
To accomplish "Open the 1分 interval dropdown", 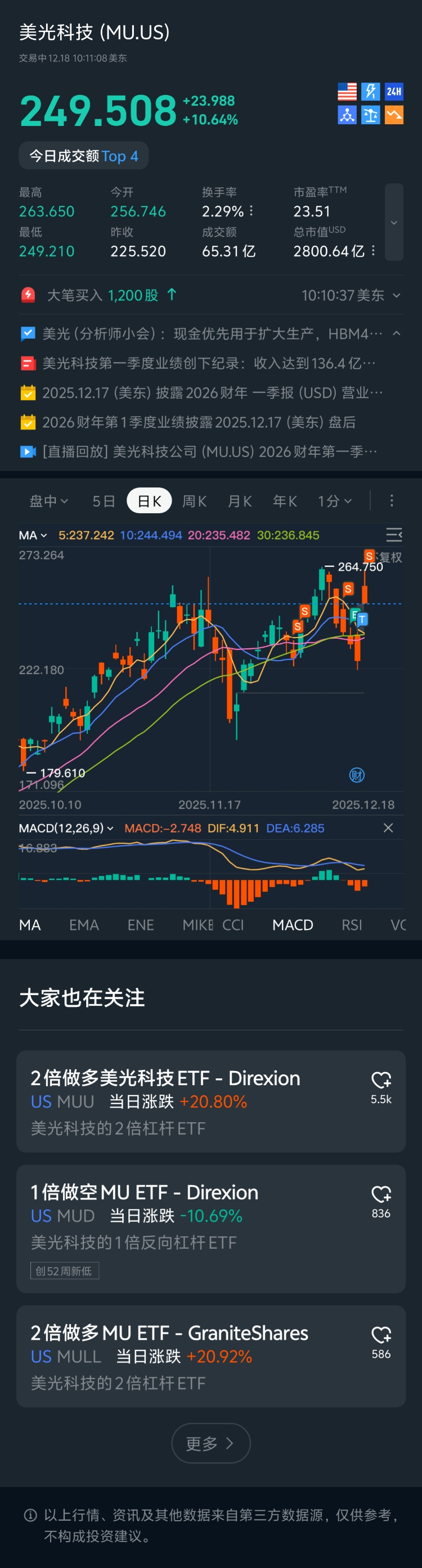I will tap(334, 501).
